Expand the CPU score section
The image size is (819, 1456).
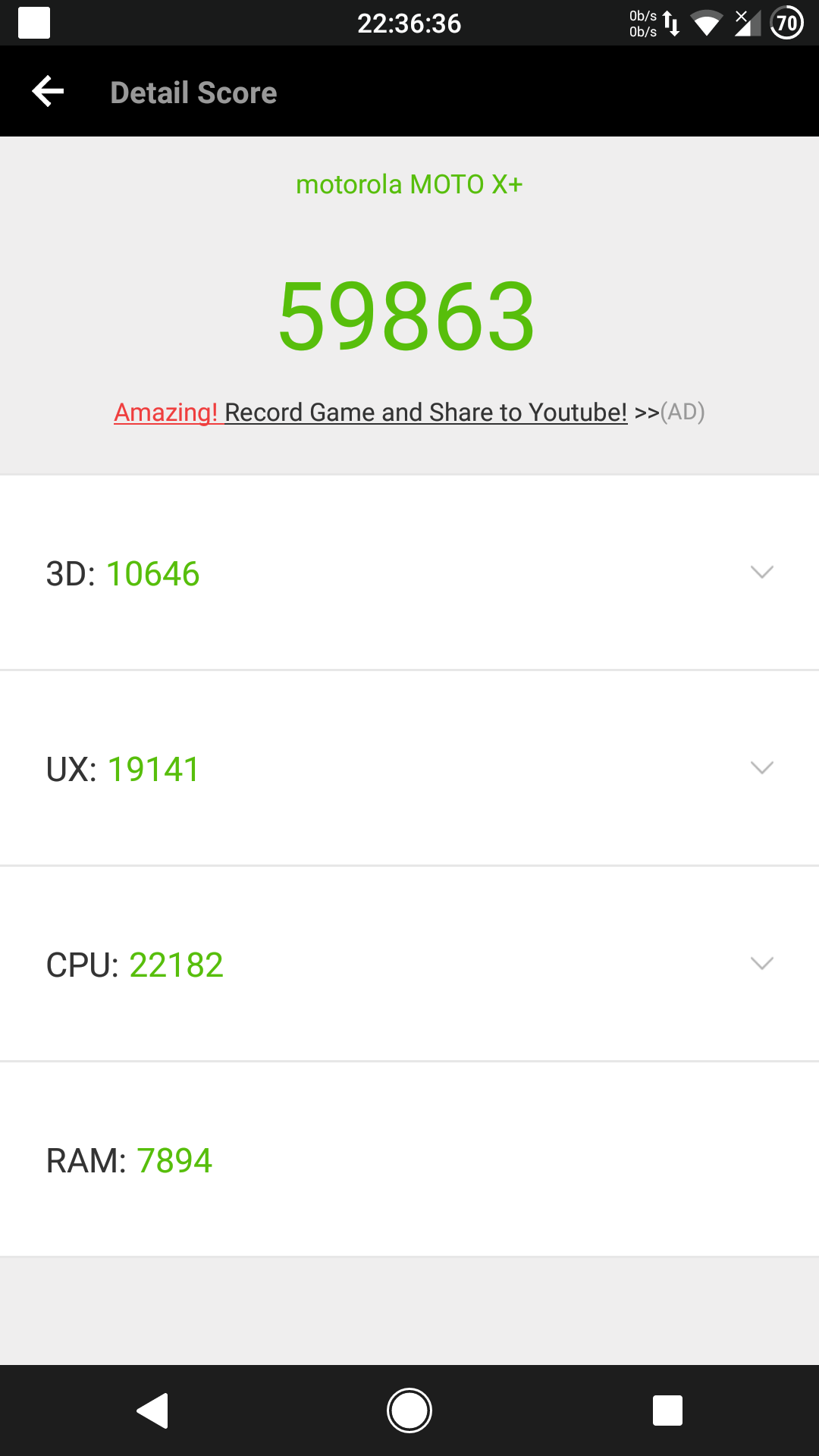click(761, 963)
